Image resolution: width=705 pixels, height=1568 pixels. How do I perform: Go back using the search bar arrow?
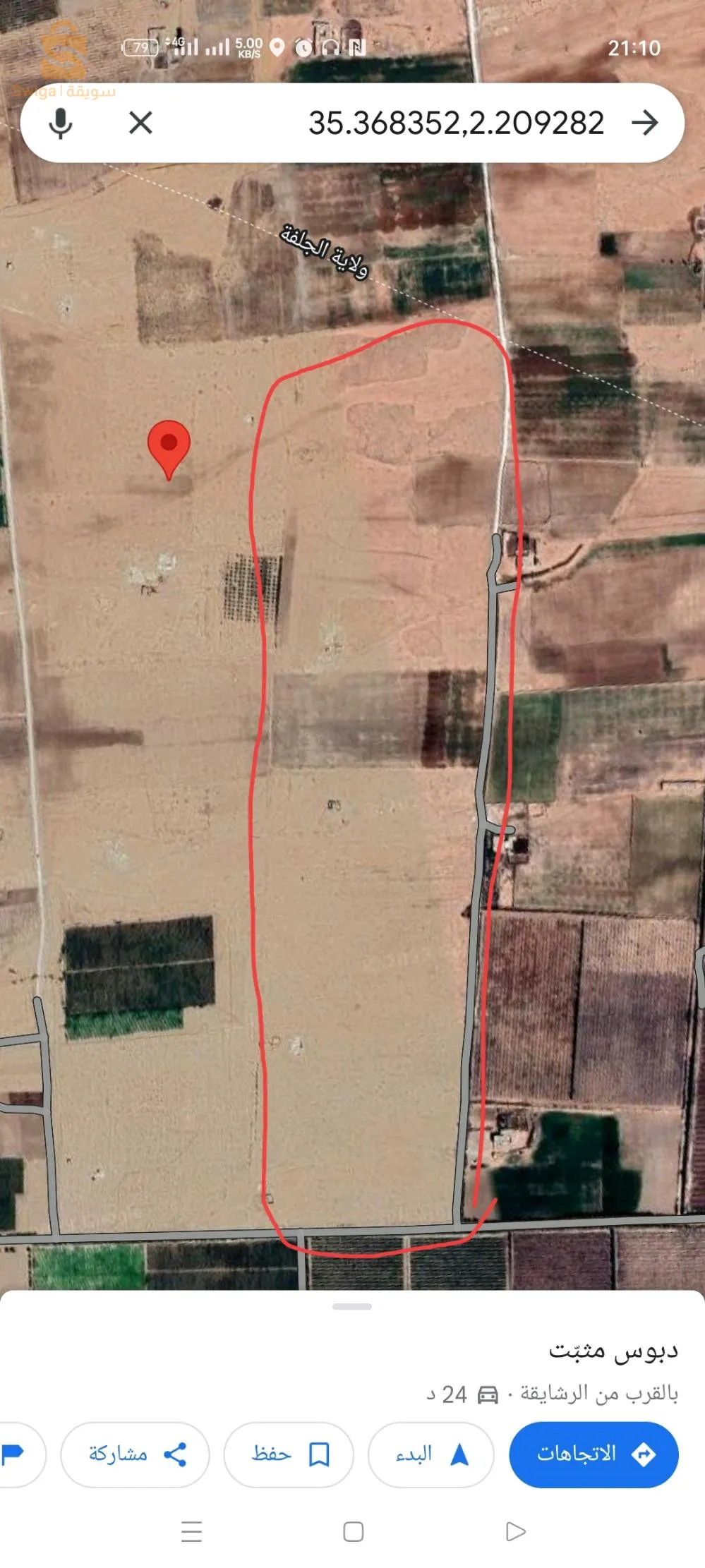644,123
